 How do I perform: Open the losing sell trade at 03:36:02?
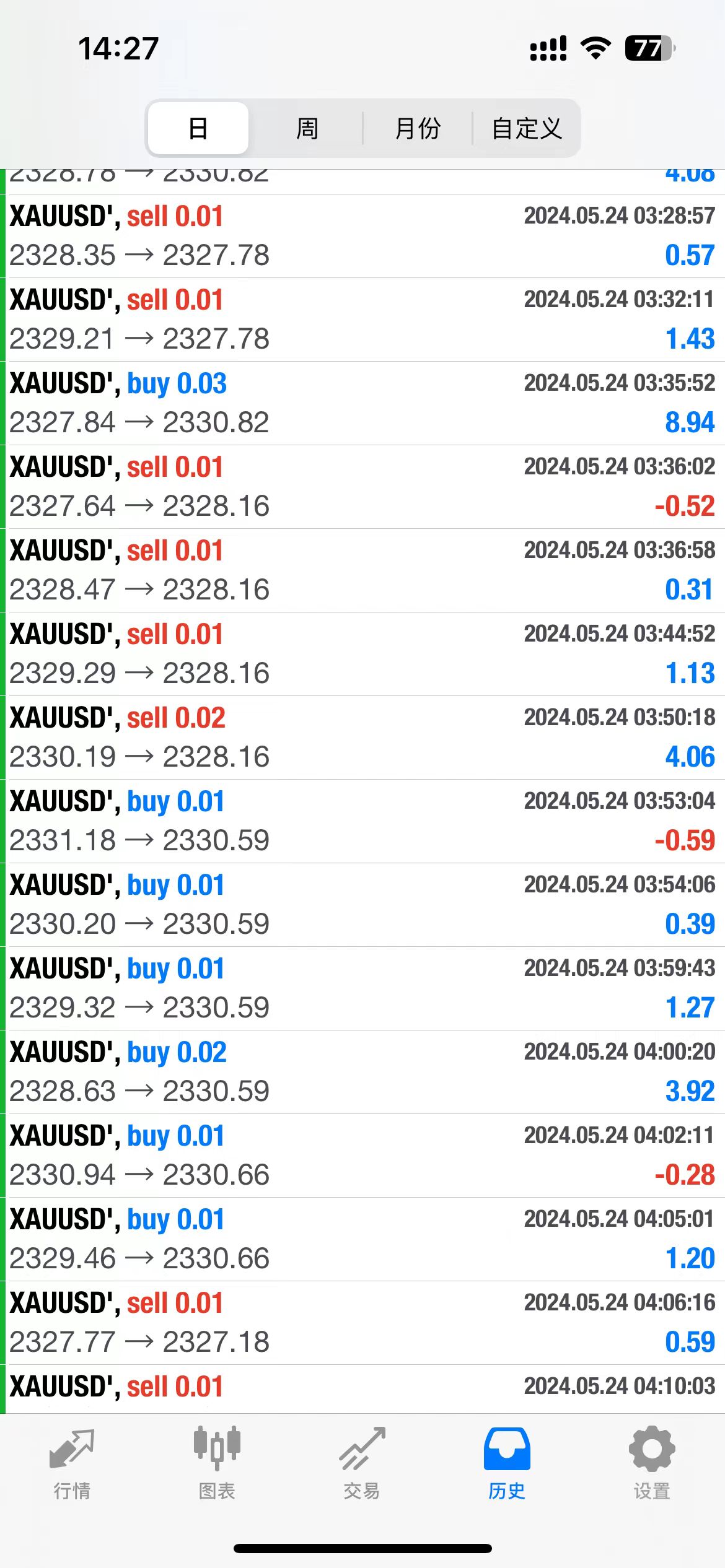click(x=362, y=487)
